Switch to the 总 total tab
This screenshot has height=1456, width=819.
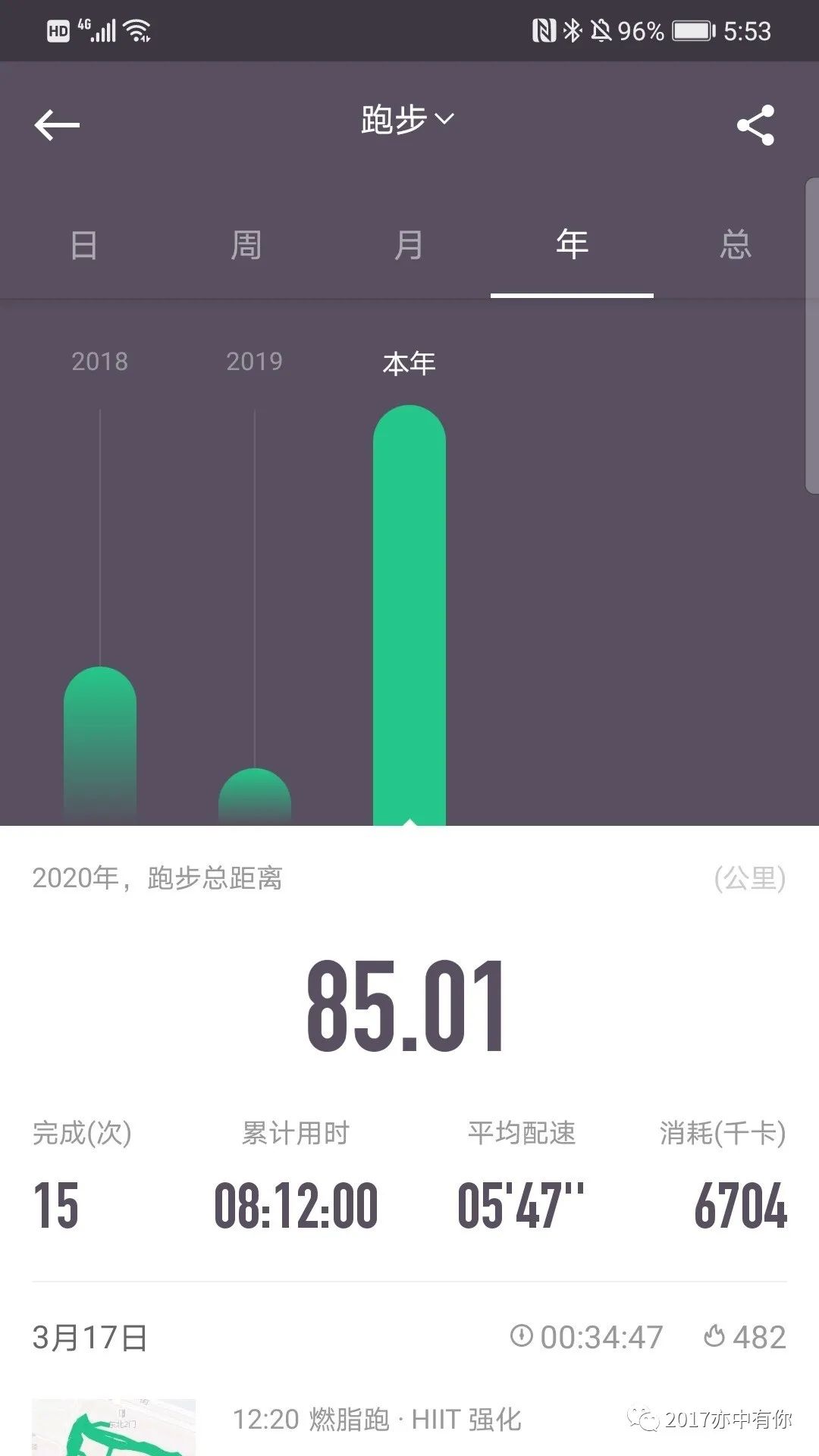[735, 245]
